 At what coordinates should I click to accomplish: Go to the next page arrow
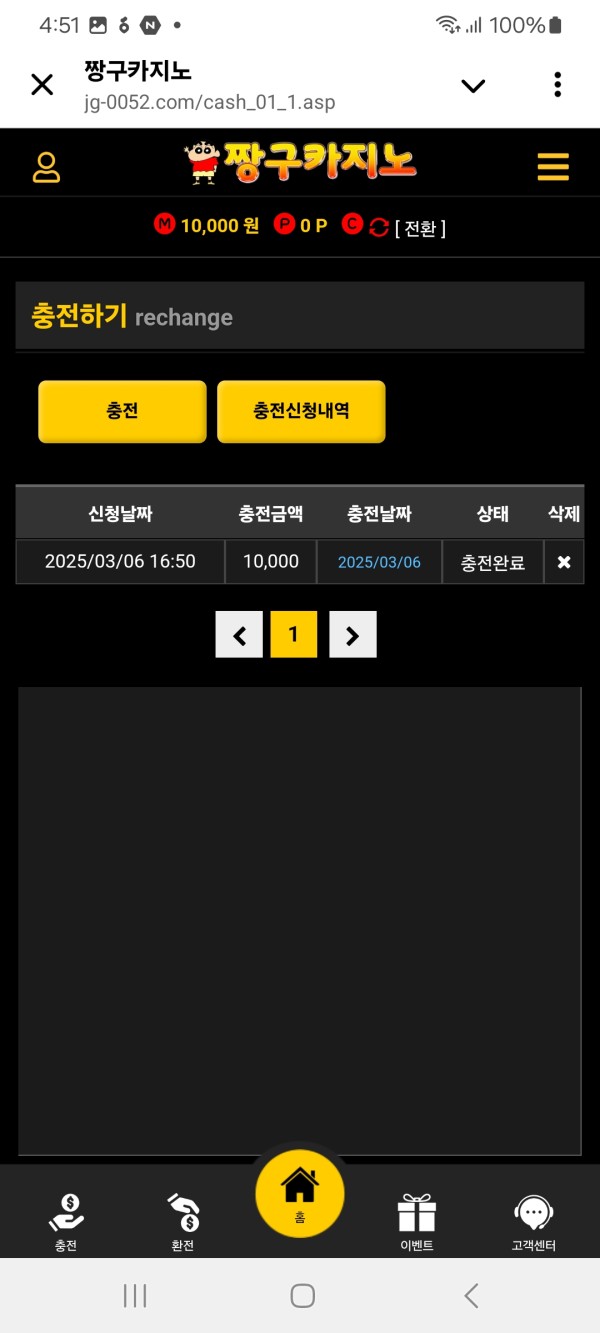(352, 634)
